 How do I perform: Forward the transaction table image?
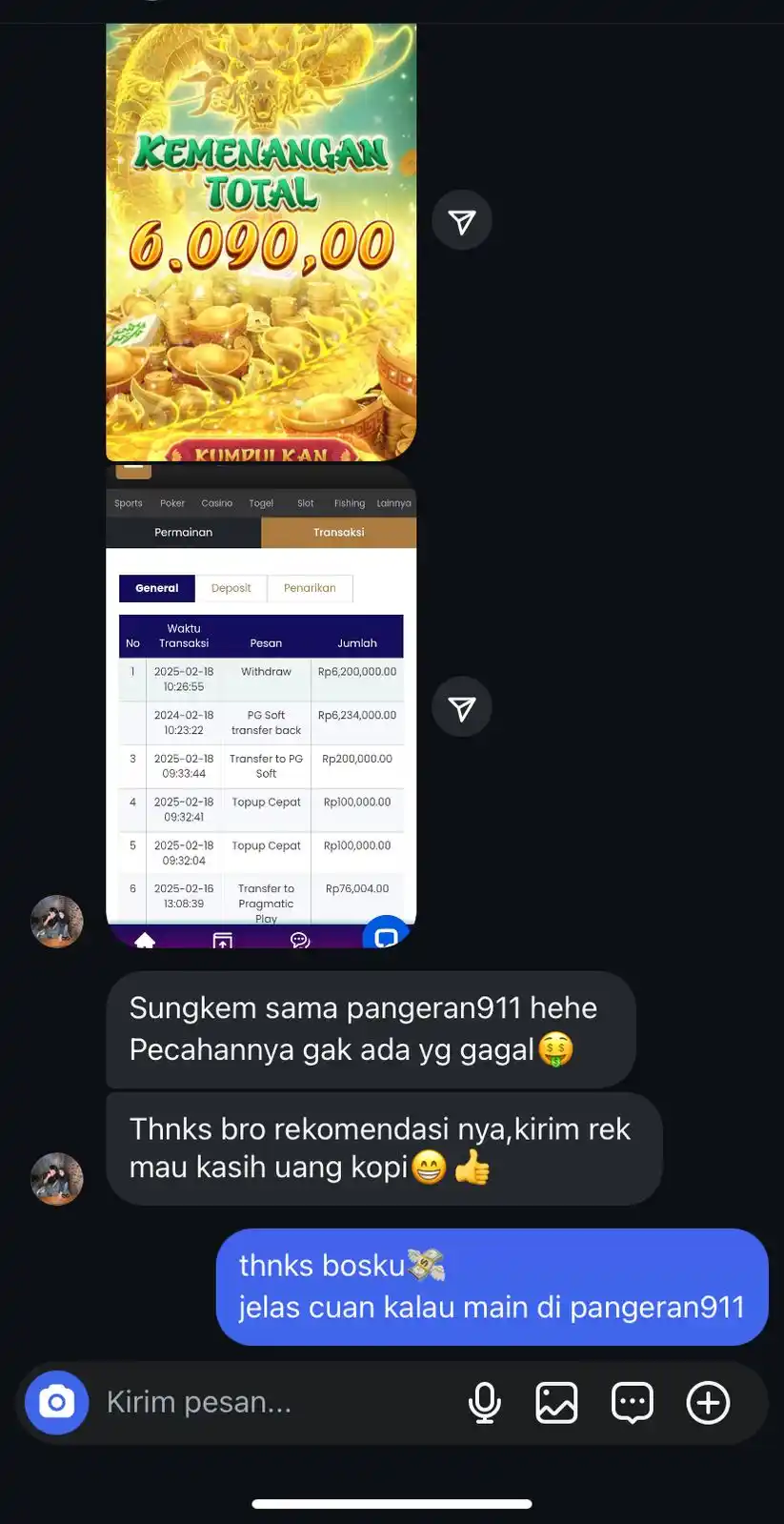462,708
